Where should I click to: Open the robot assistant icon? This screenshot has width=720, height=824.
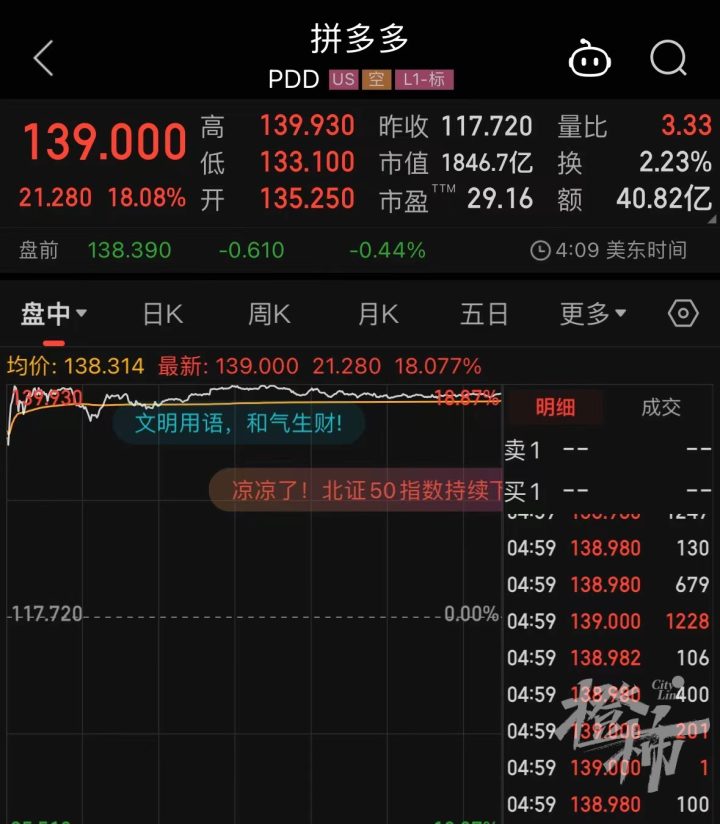[590, 59]
